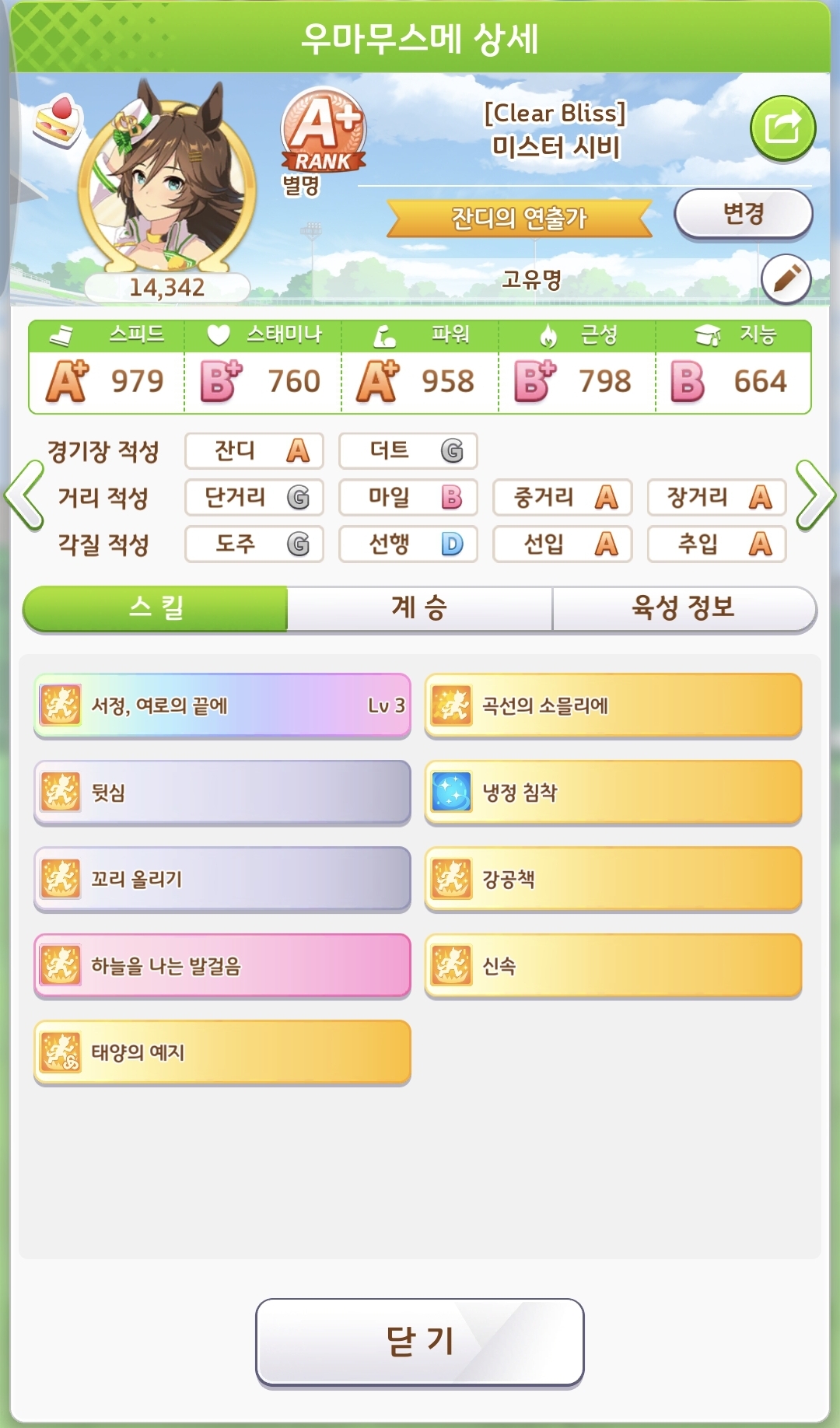Image resolution: width=840 pixels, height=1428 pixels.
Task: Tap the 변경 button to change nickname
Action: click(x=743, y=213)
